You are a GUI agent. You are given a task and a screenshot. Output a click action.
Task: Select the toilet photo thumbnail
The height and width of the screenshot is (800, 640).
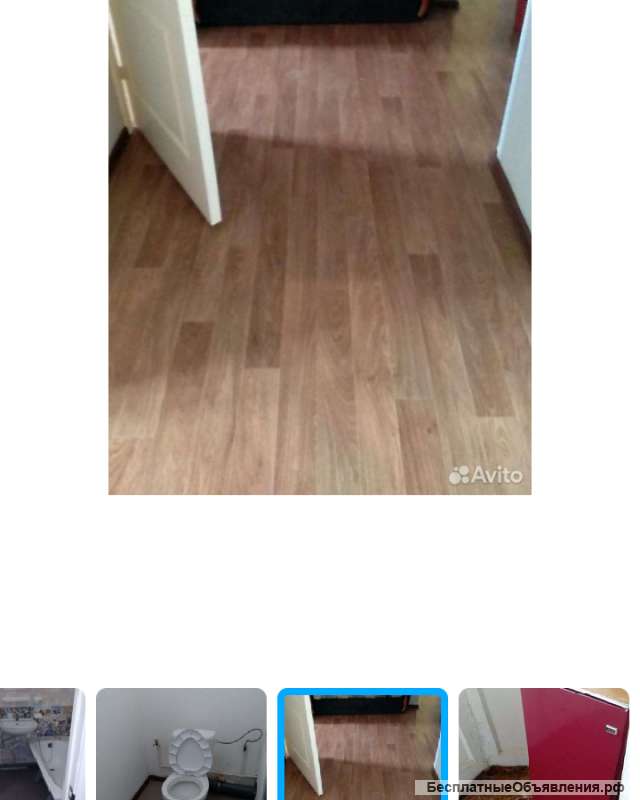pyautogui.click(x=181, y=744)
